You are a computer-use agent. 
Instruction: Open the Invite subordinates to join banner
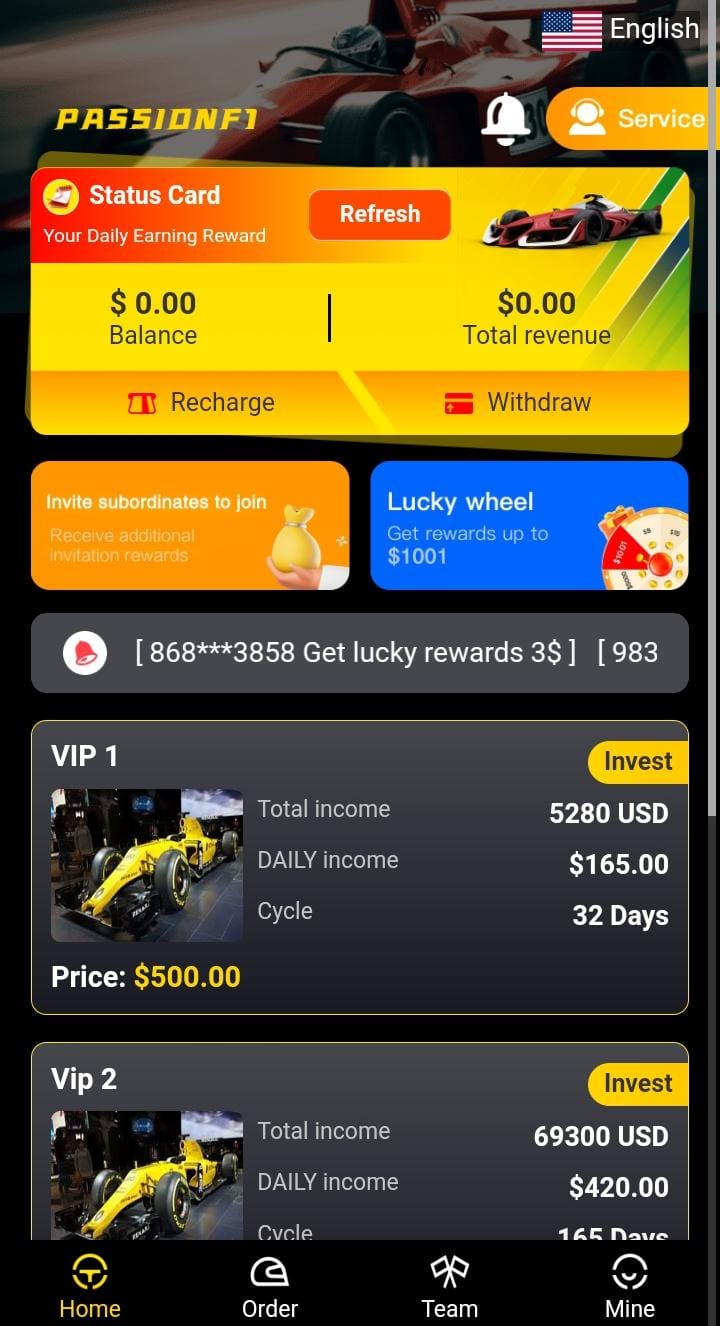click(x=190, y=526)
